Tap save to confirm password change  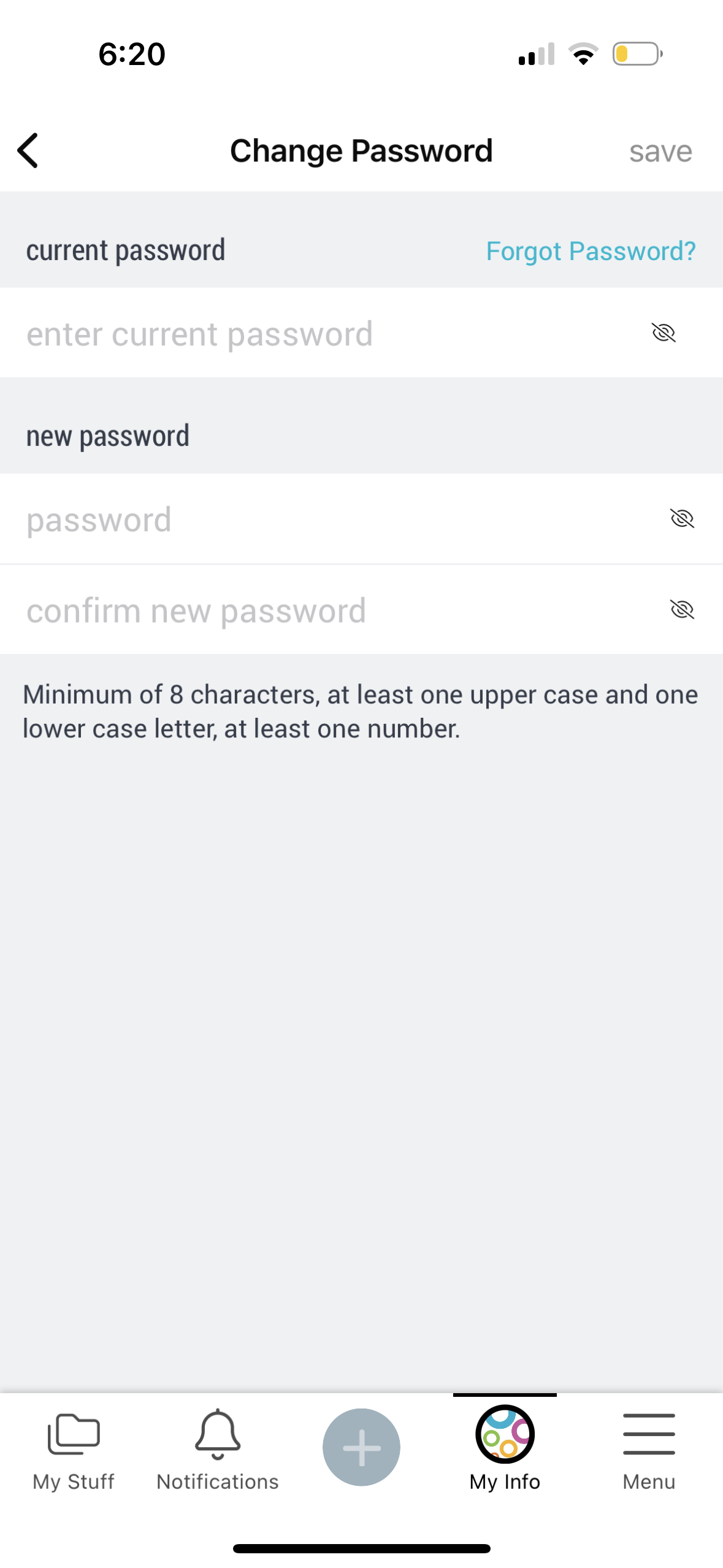(660, 152)
